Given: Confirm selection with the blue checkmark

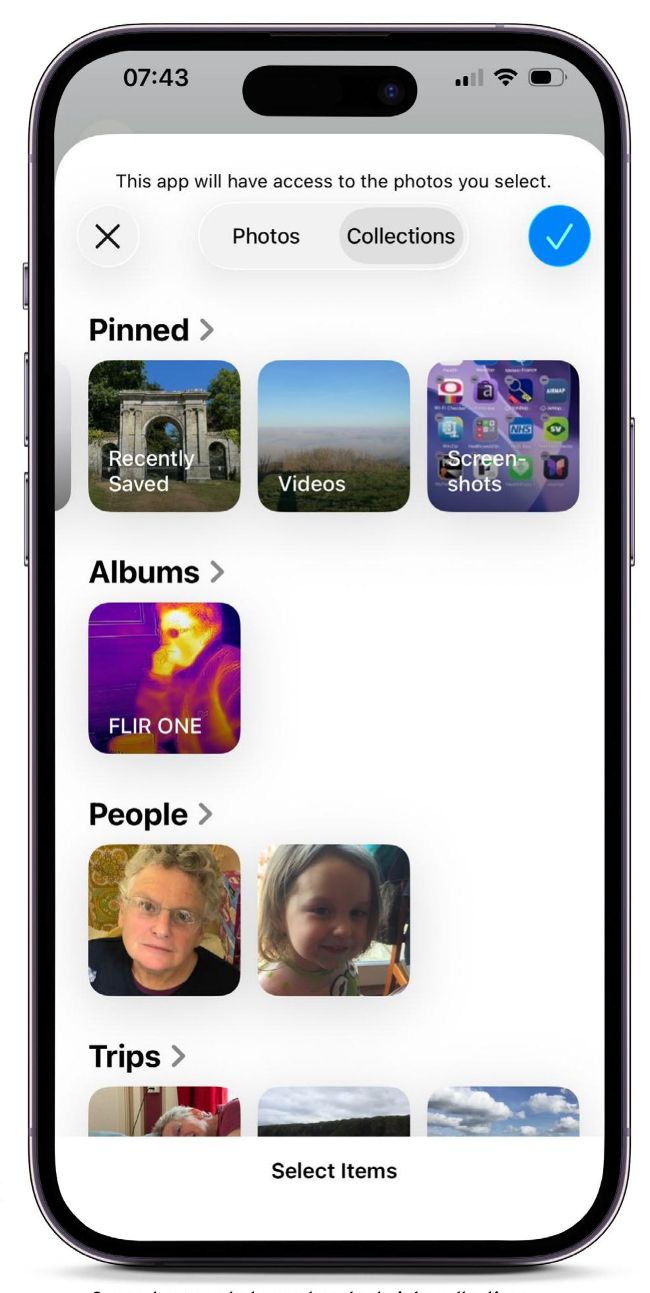Looking at the screenshot, I should (x=559, y=236).
